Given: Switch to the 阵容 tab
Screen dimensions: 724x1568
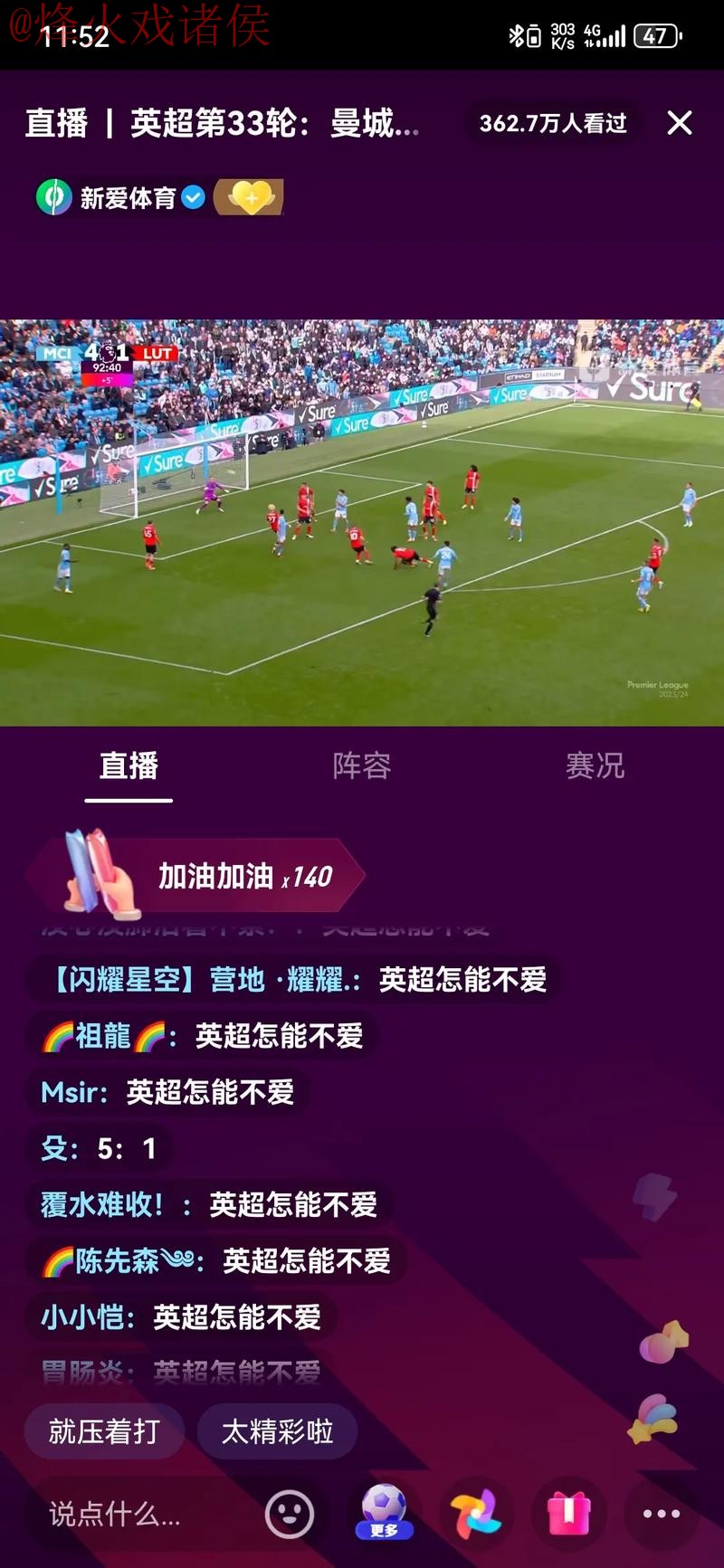Looking at the screenshot, I should coord(361,765).
